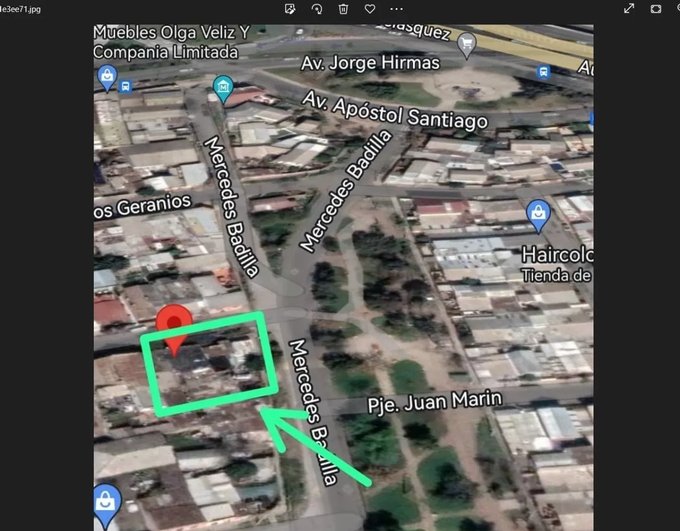This screenshot has width=680, height=531.
Task: Open the three-dot overflow menu
Action: [x=397, y=8]
